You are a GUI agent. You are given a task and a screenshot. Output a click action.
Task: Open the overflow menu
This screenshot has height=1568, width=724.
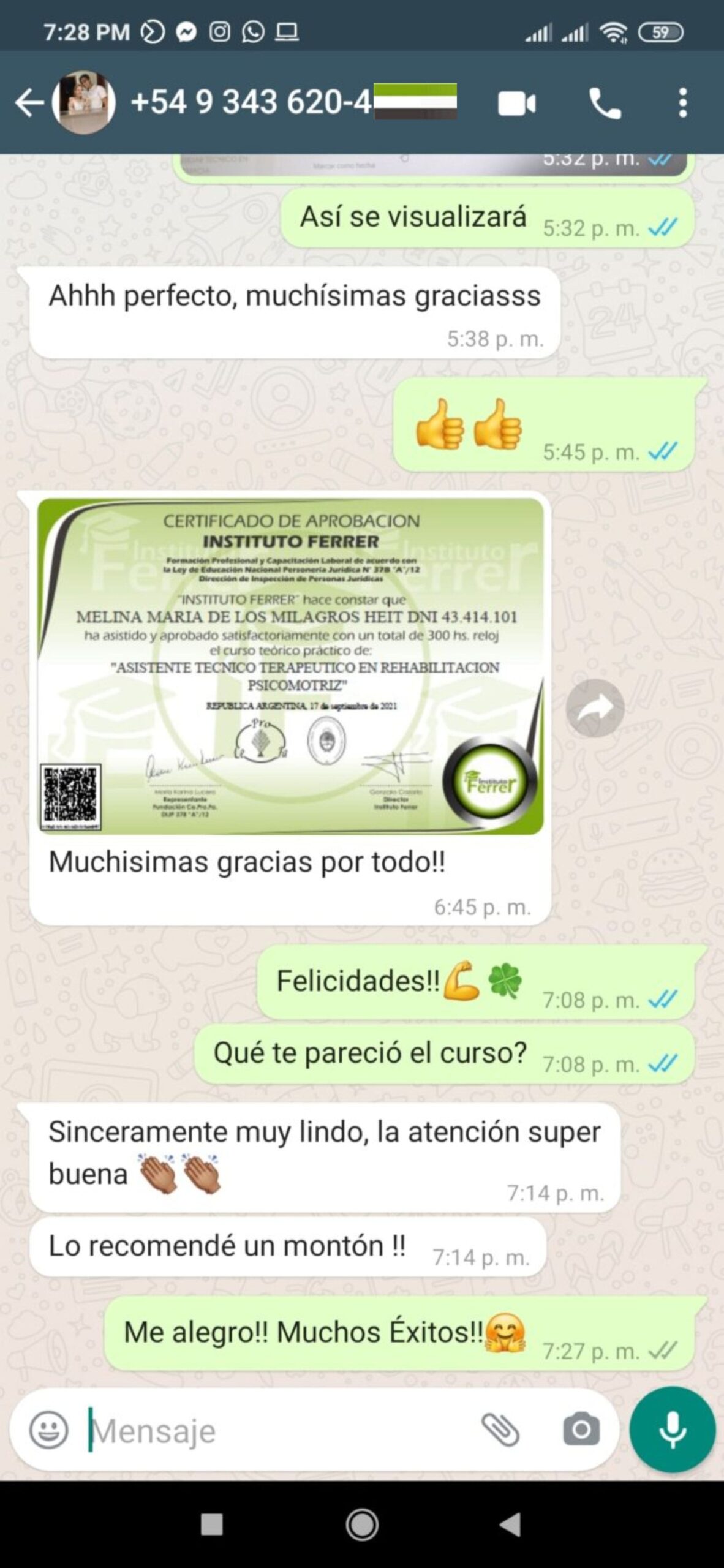pyautogui.click(x=683, y=103)
